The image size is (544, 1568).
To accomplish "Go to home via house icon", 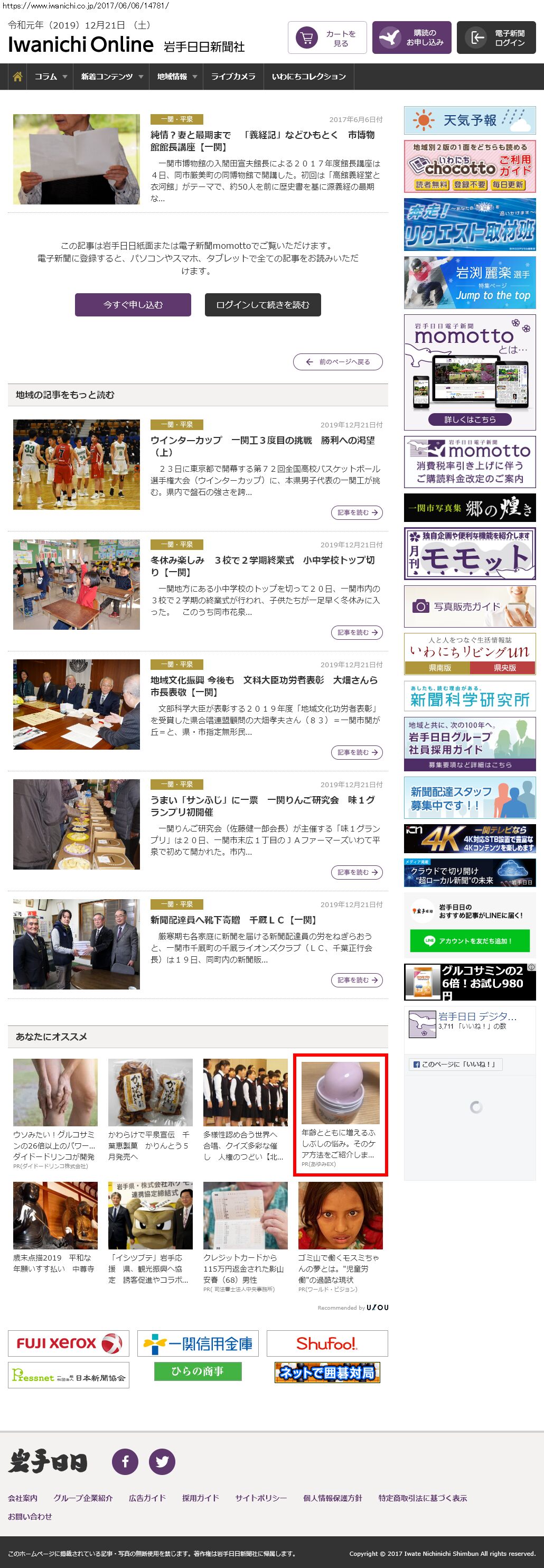I will point(17,77).
